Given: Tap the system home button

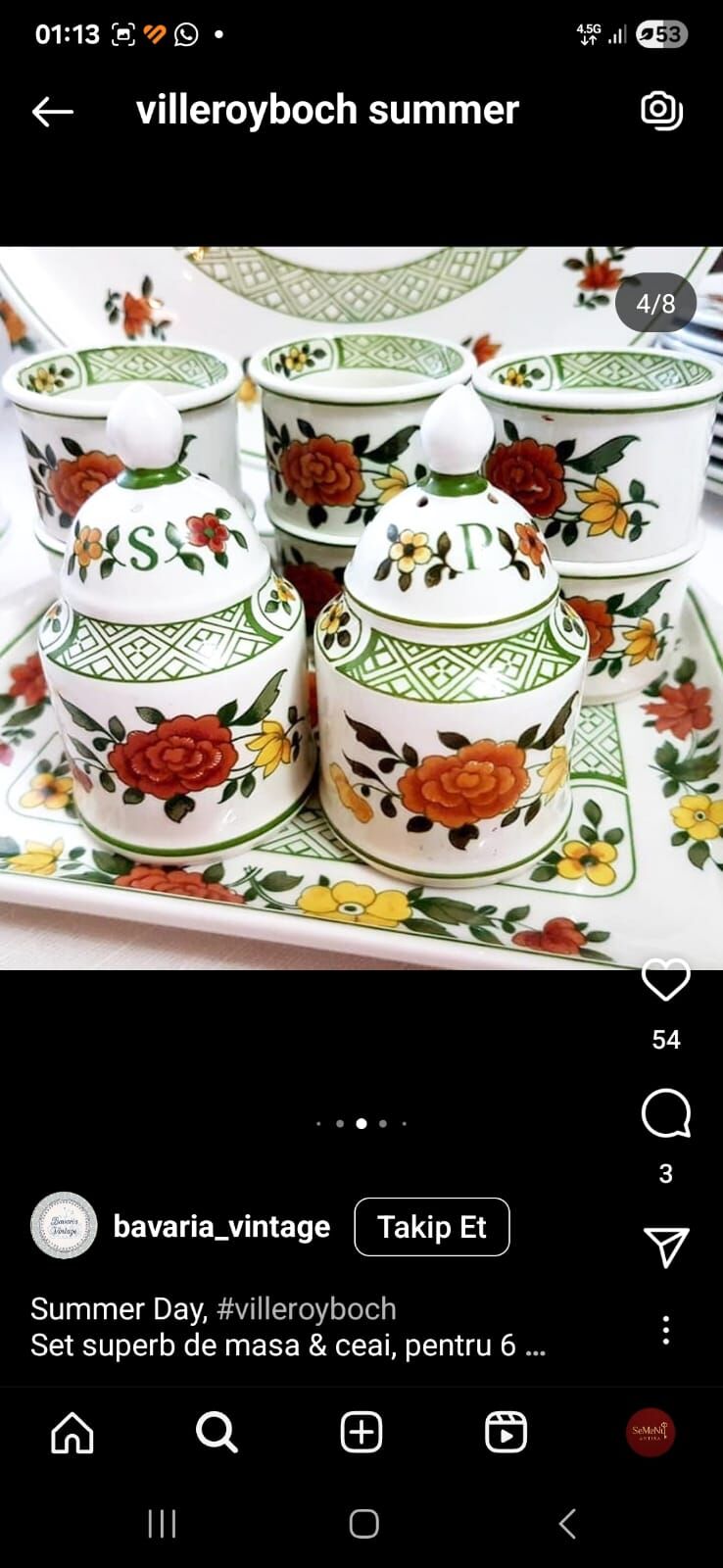Looking at the screenshot, I should [363, 1524].
